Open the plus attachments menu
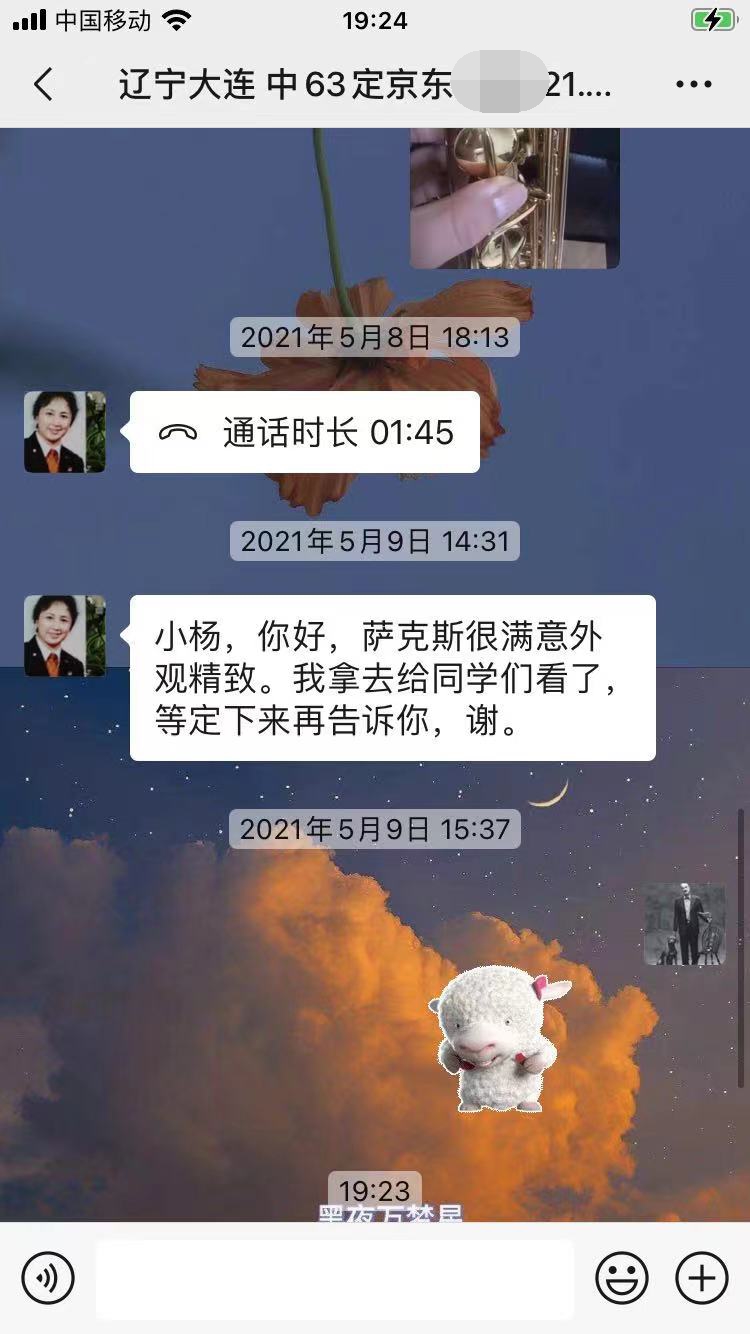 click(x=702, y=1278)
